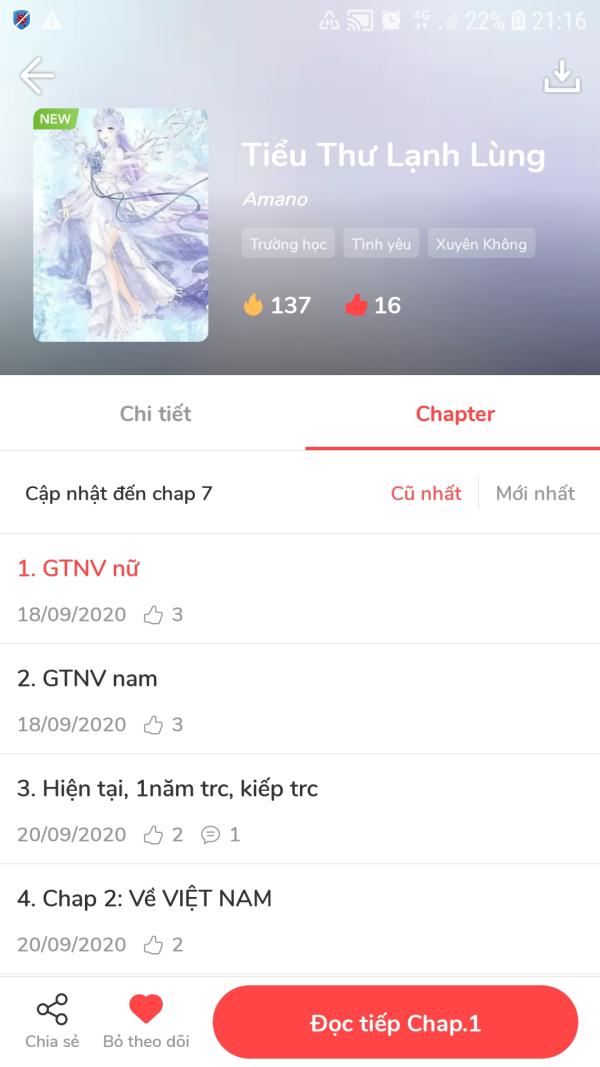The image size is (600, 1067).
Task: Switch to the Chi tiết tab
Action: 155,414
